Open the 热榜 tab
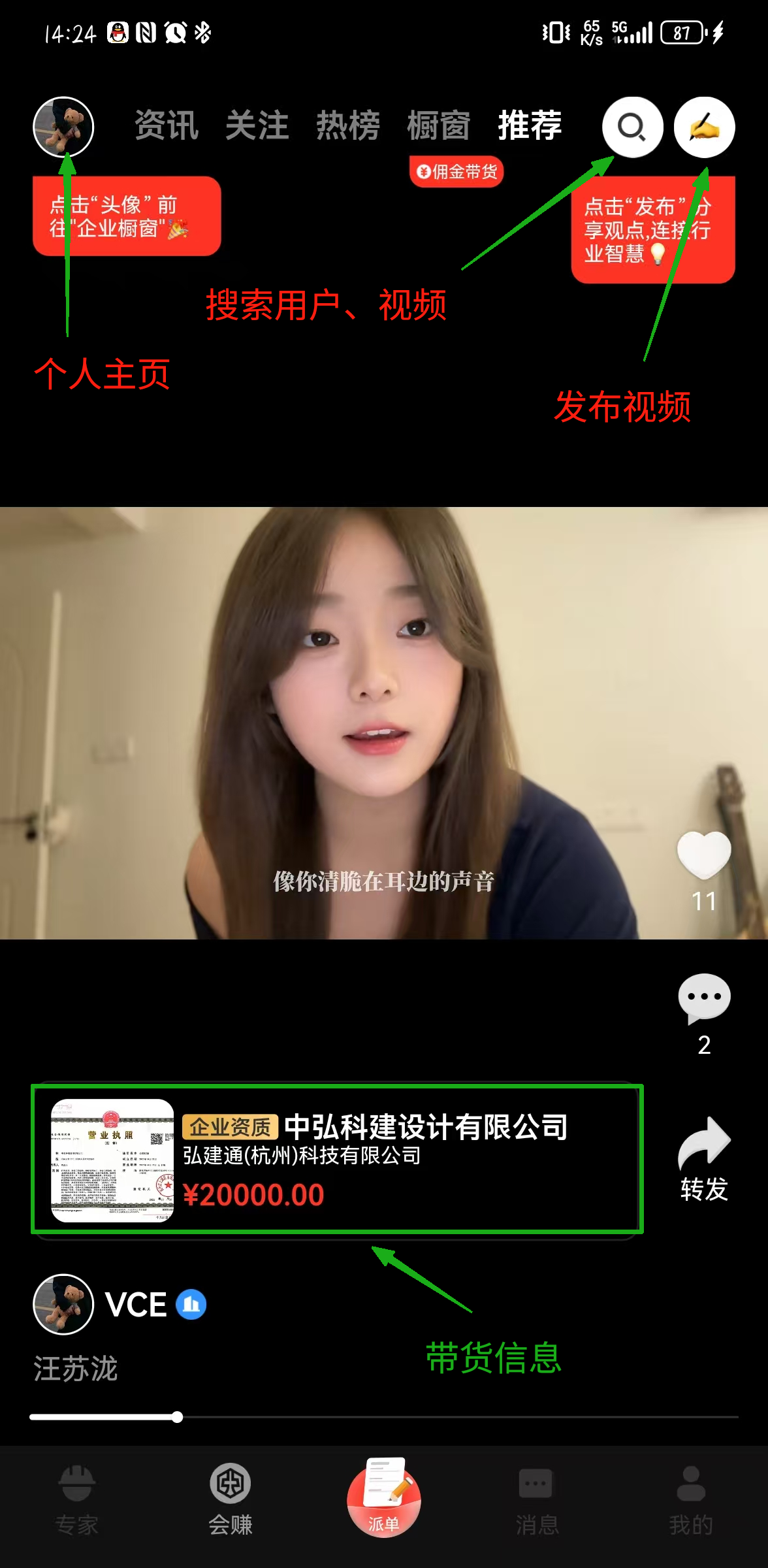Image resolution: width=768 pixels, height=1568 pixels. click(347, 125)
